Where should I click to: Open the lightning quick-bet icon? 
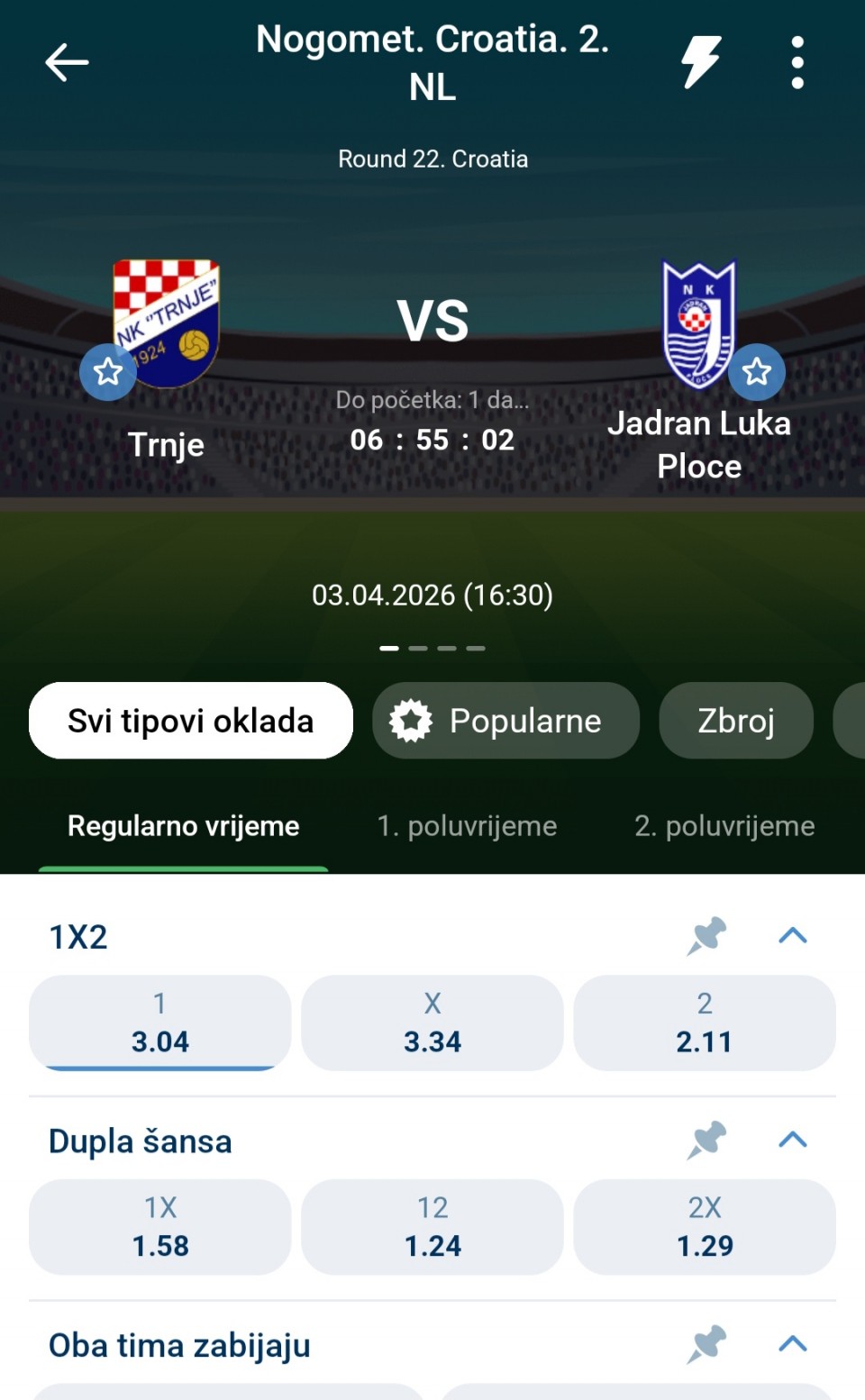(700, 62)
